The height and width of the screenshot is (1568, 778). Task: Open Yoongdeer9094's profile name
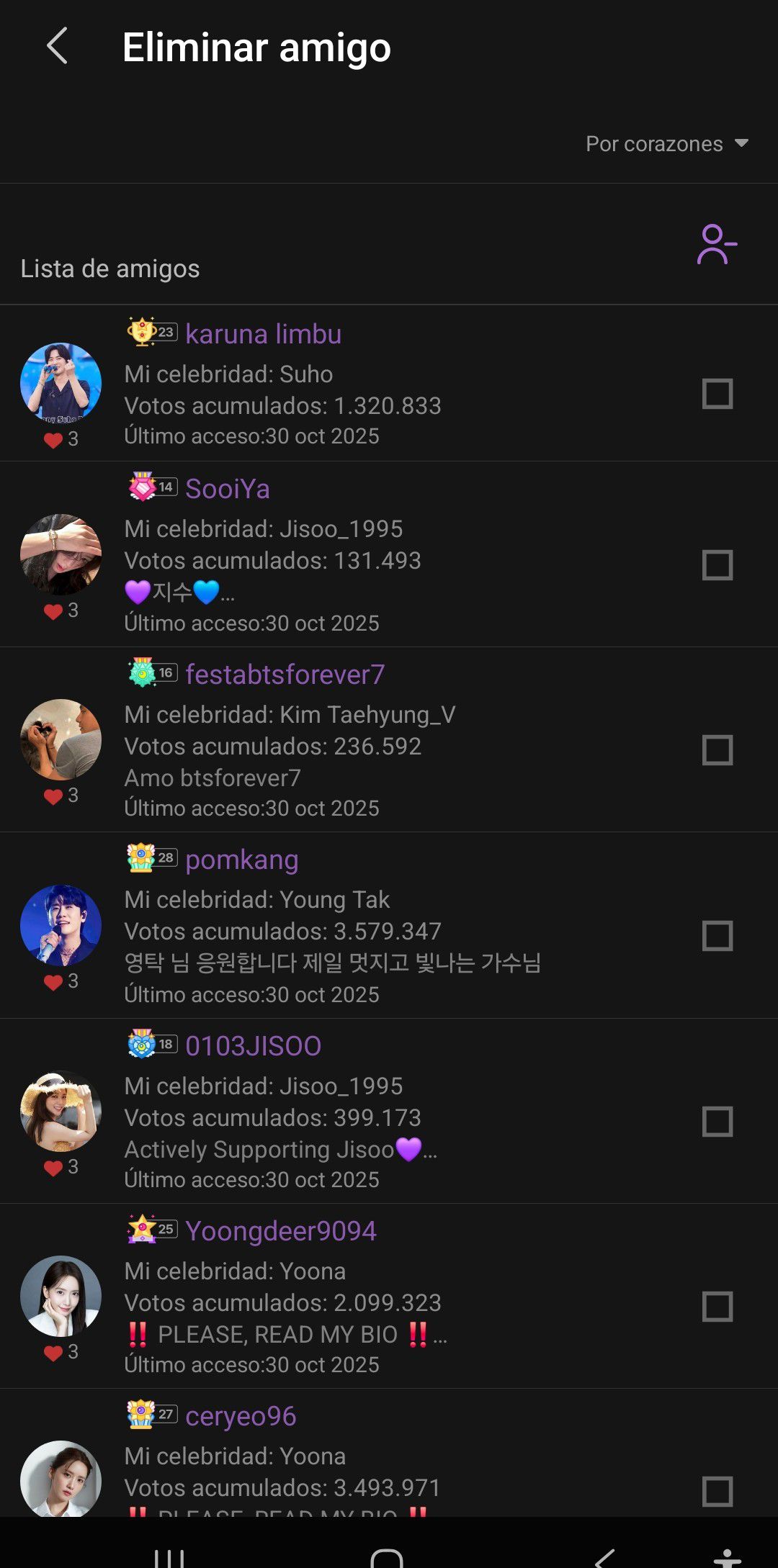[x=280, y=1231]
